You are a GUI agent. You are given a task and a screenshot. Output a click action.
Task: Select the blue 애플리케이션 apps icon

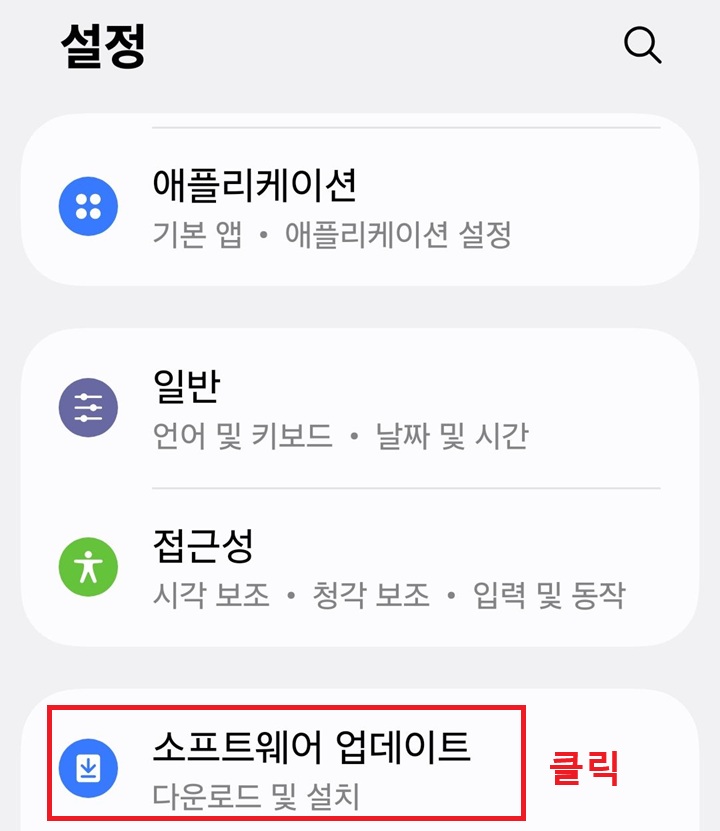87,205
